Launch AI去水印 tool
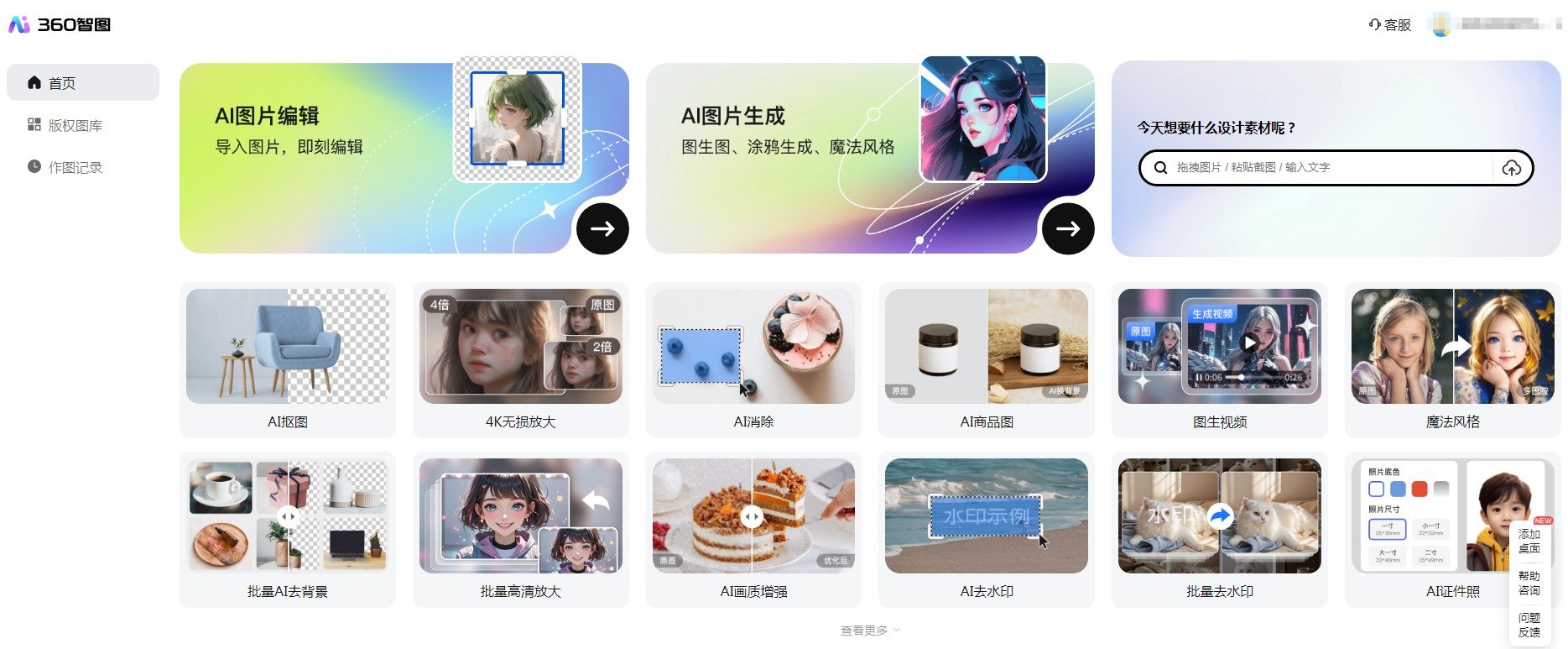This screenshot has width=1568, height=649. (986, 529)
